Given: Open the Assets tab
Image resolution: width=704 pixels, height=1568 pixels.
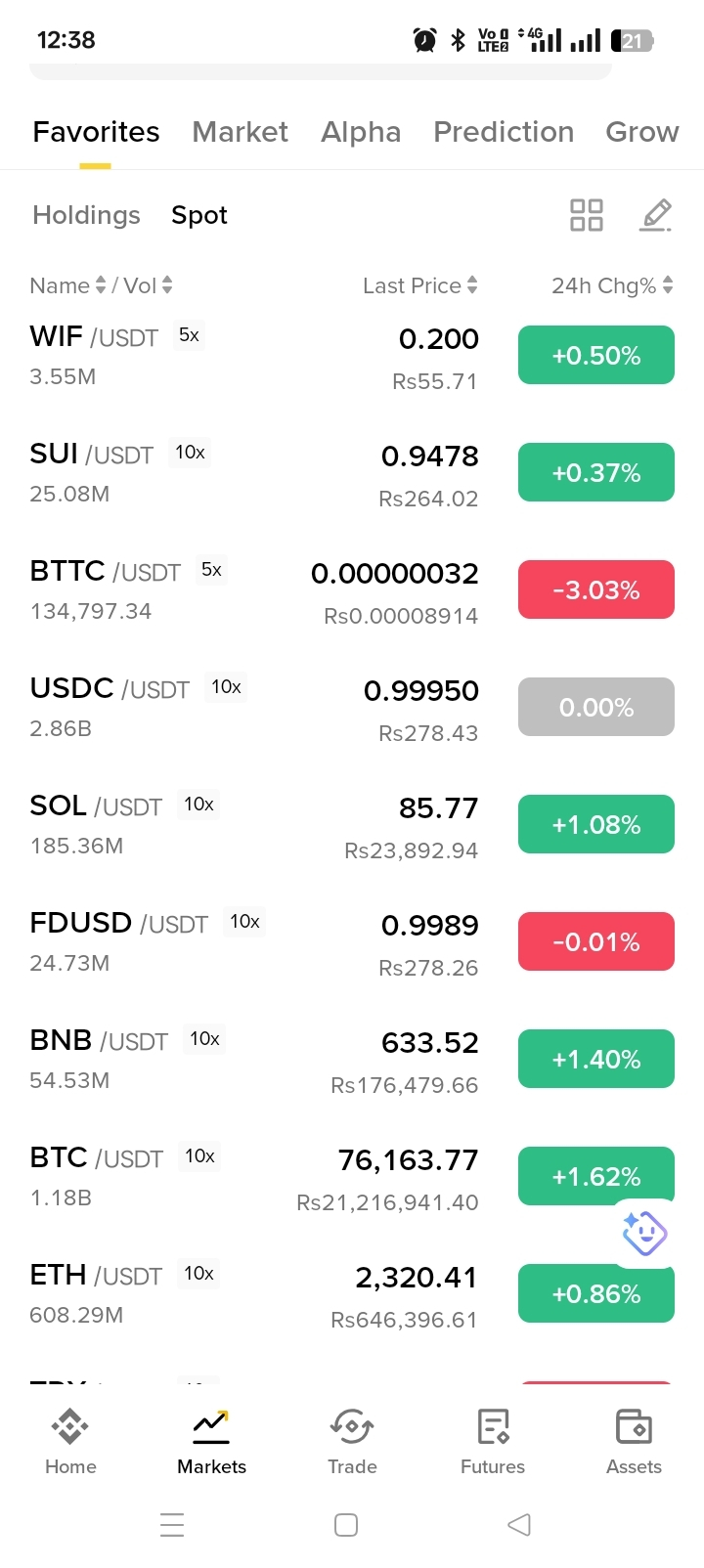Looking at the screenshot, I should (634, 1442).
